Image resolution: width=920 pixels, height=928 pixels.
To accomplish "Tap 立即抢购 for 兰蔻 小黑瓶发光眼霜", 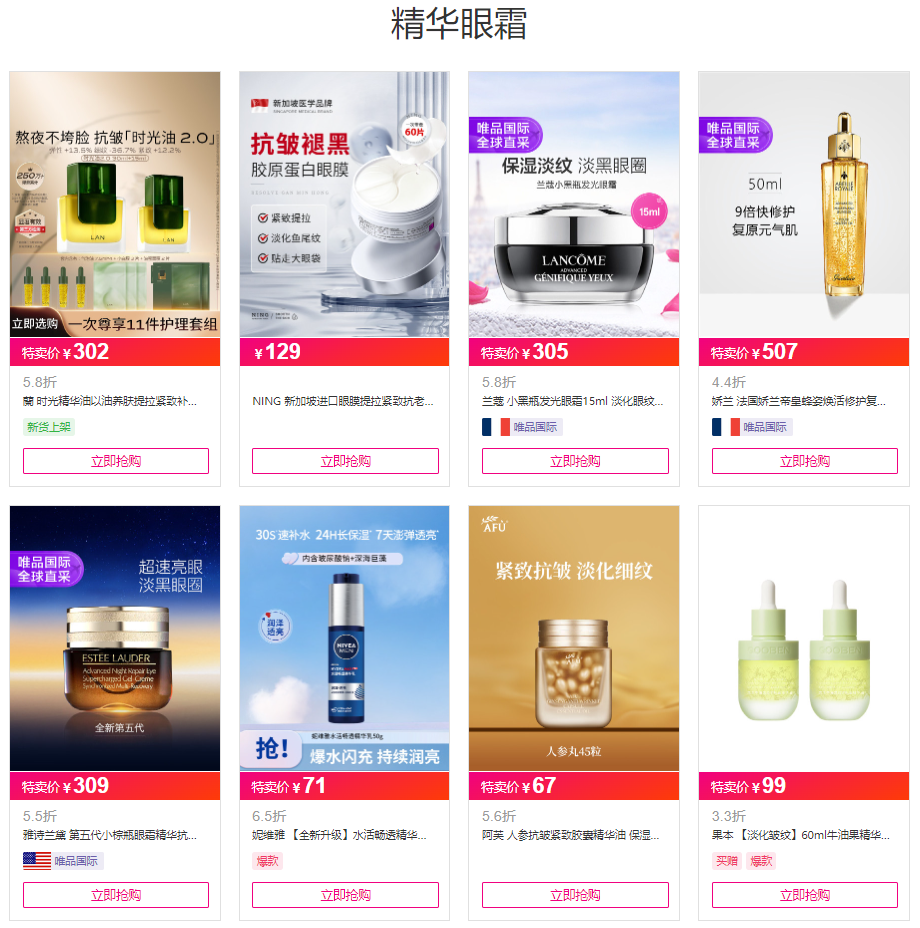I will pos(575,461).
